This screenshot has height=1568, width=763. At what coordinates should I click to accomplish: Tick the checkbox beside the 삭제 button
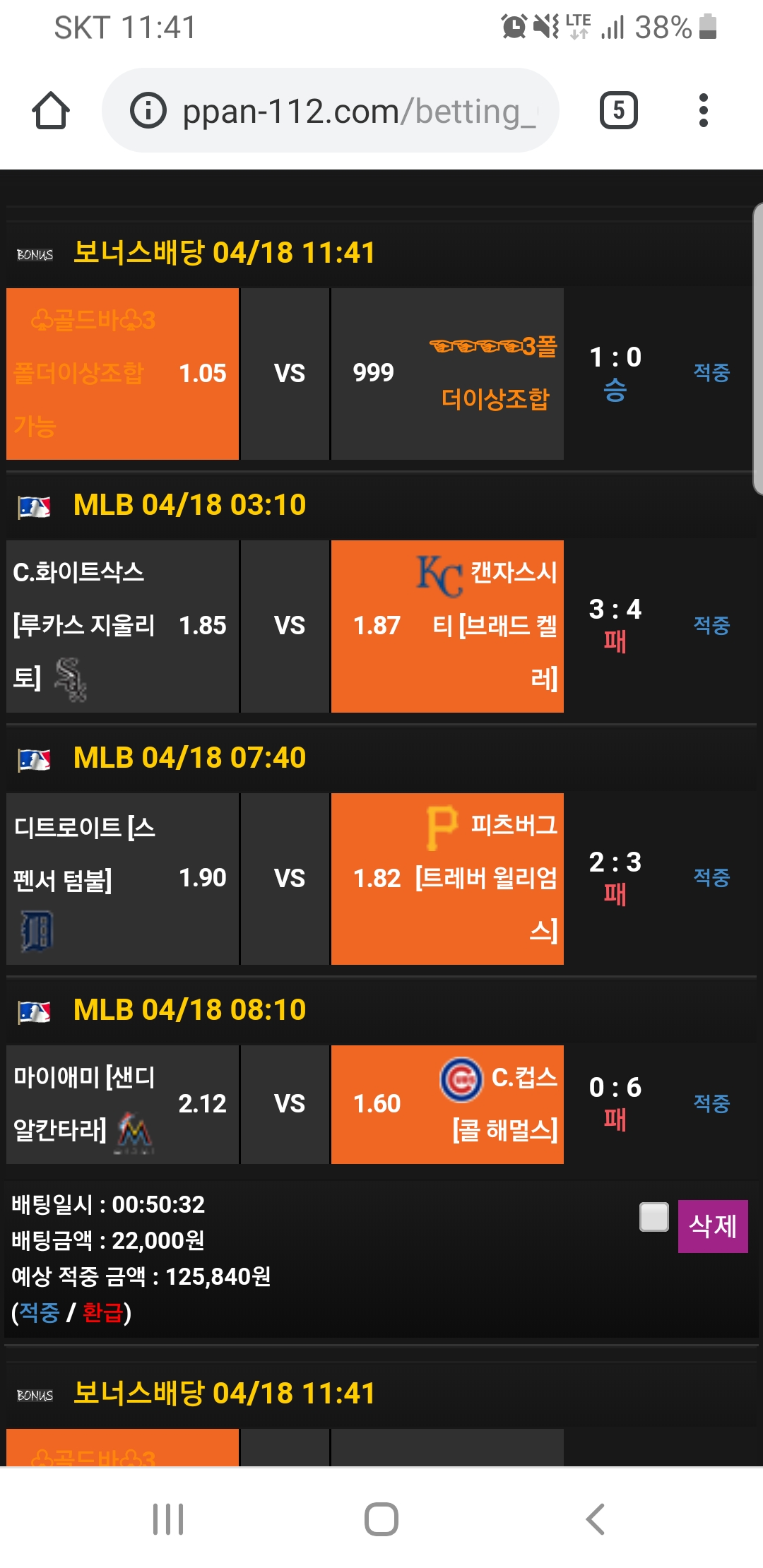653,1217
